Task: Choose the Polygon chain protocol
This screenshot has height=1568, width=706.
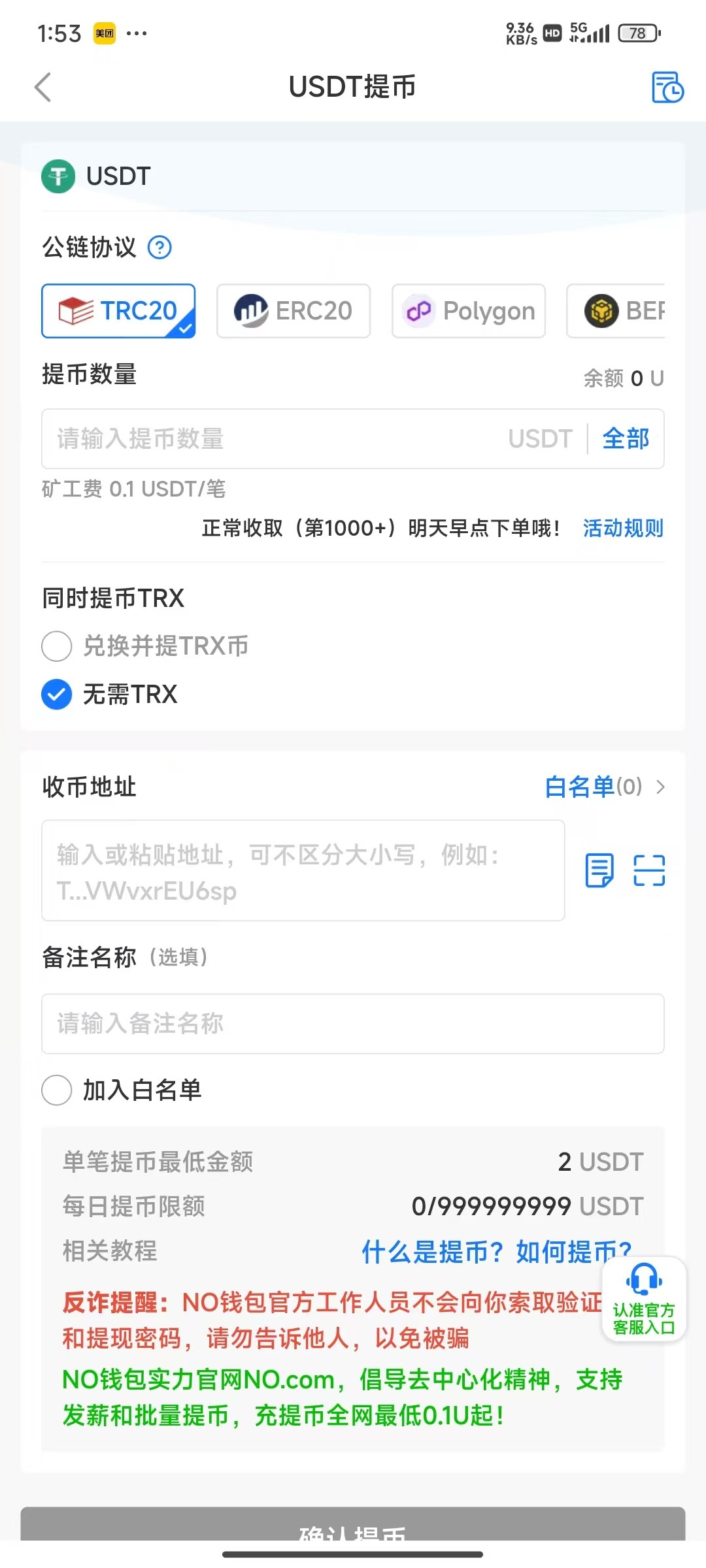Action: coord(469,311)
